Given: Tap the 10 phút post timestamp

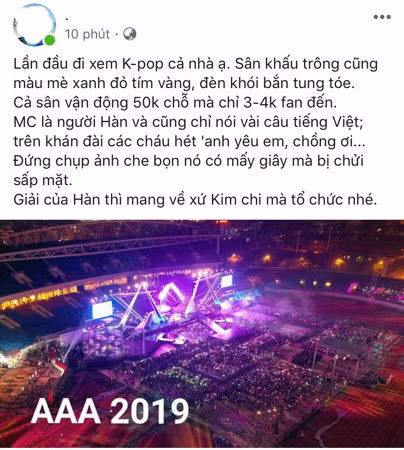Looking at the screenshot, I should (x=87, y=34).
